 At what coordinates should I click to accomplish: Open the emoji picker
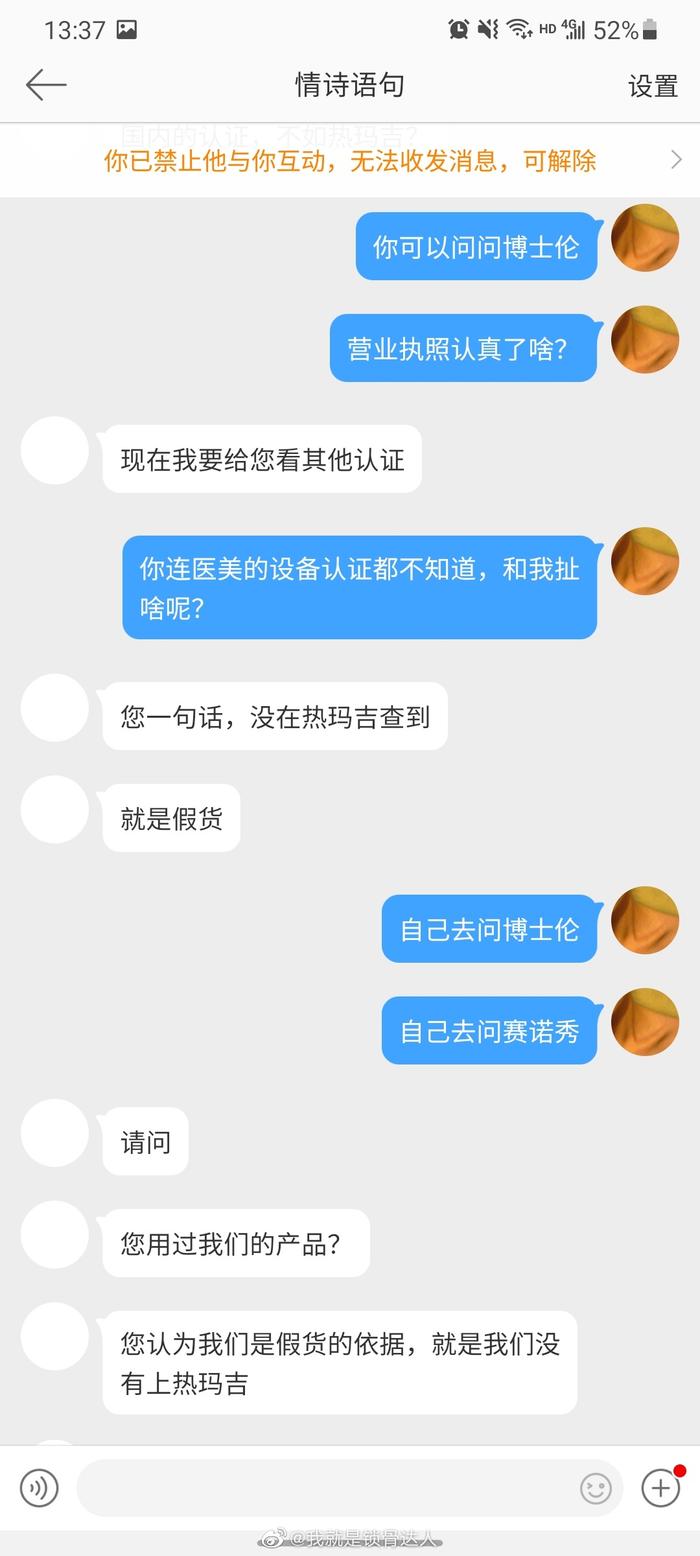coord(596,1488)
